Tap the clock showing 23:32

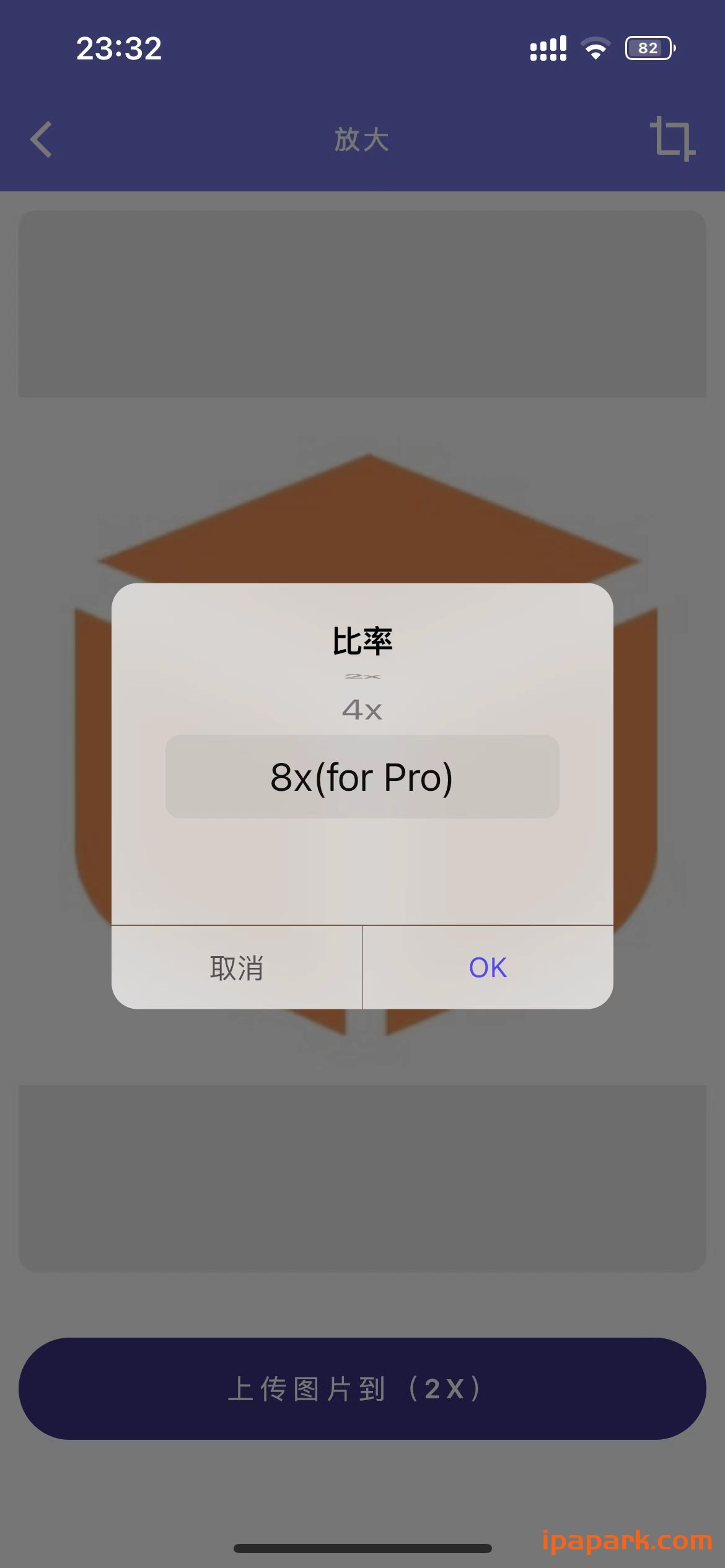pyautogui.click(x=118, y=48)
